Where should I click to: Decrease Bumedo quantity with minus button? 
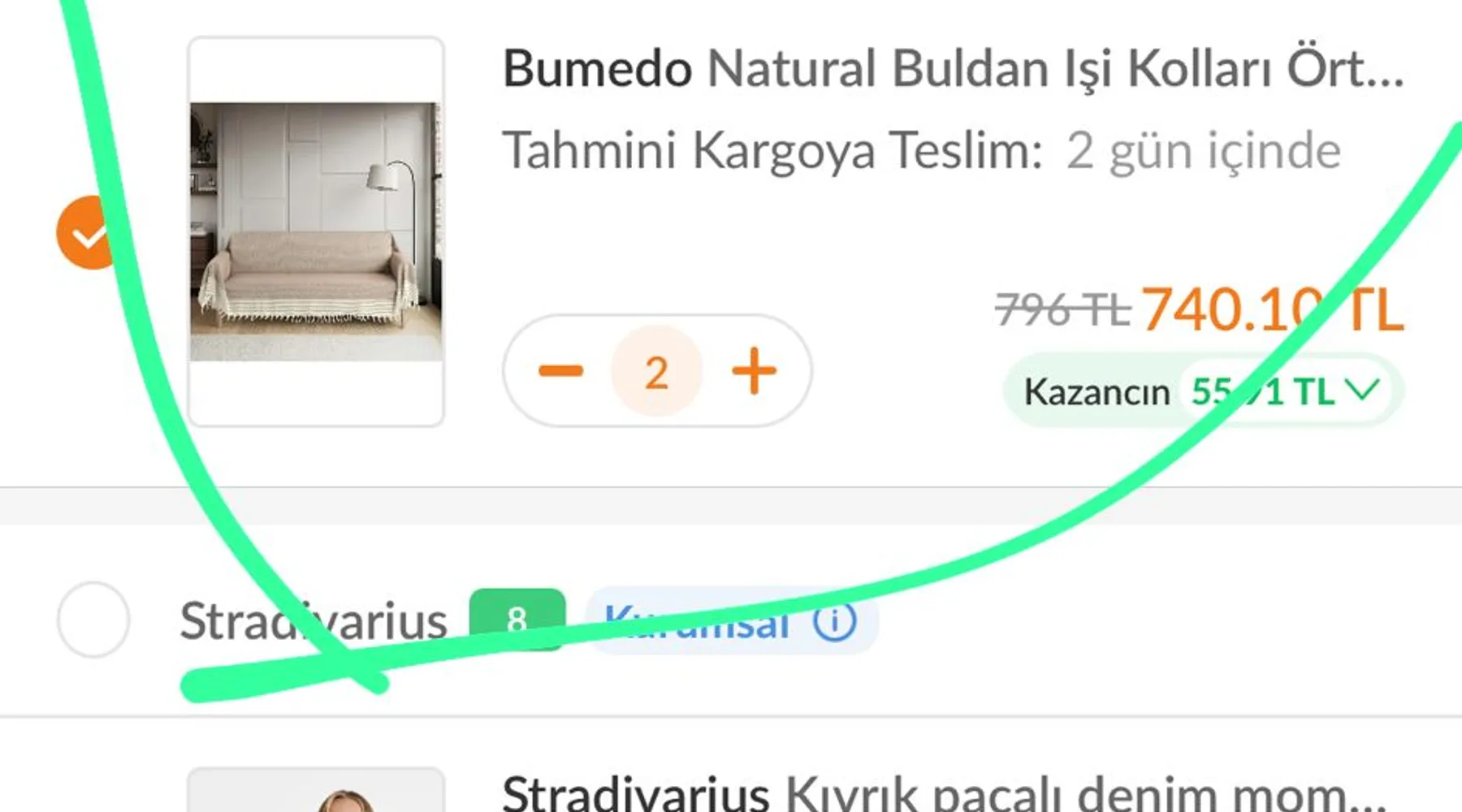[x=560, y=371]
